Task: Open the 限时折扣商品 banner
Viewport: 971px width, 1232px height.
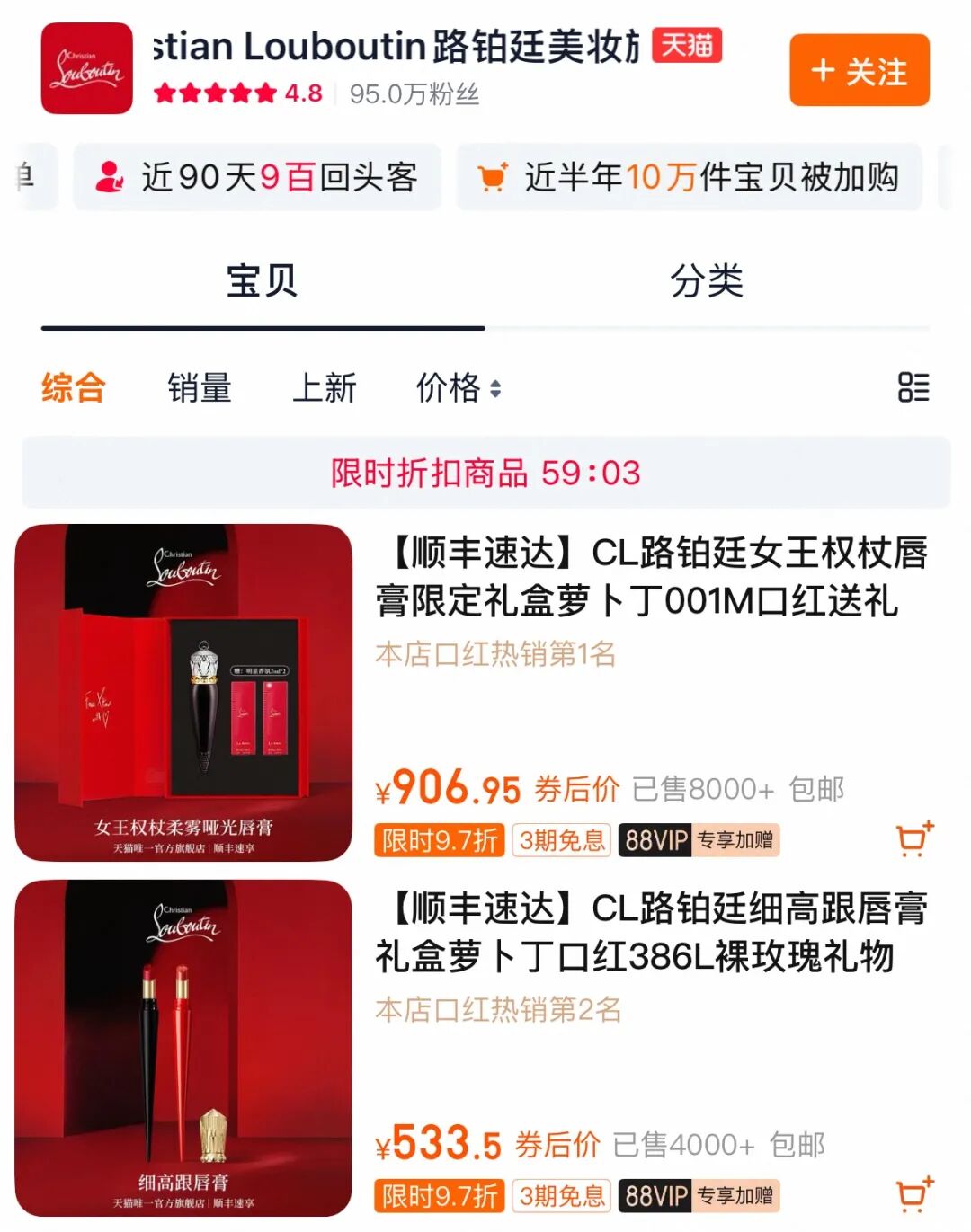Action: coord(485,473)
